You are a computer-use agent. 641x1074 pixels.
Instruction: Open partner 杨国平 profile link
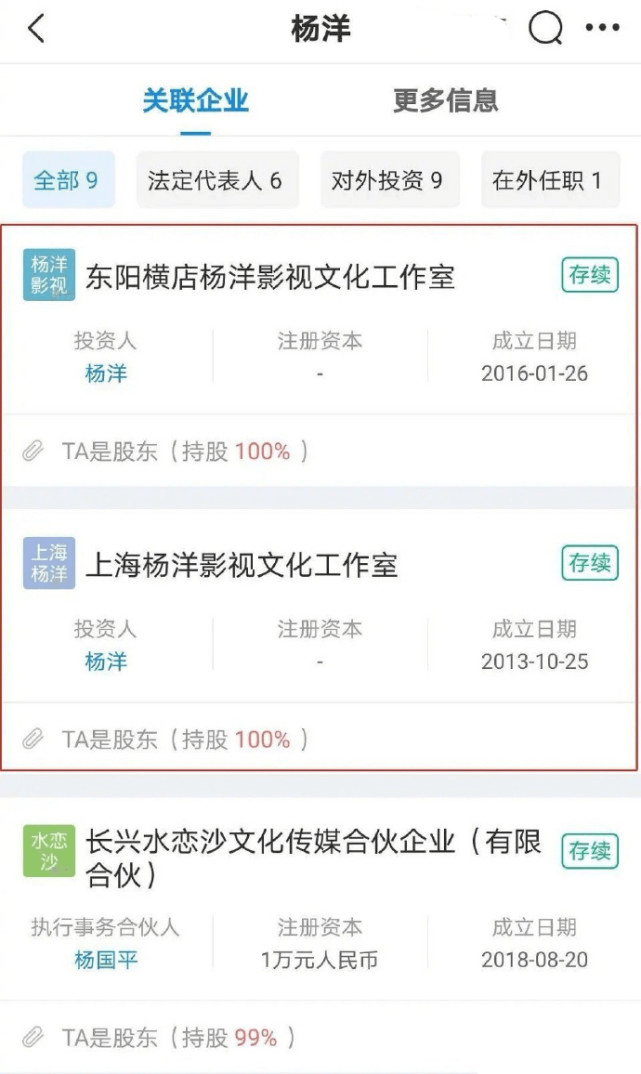coord(105,960)
